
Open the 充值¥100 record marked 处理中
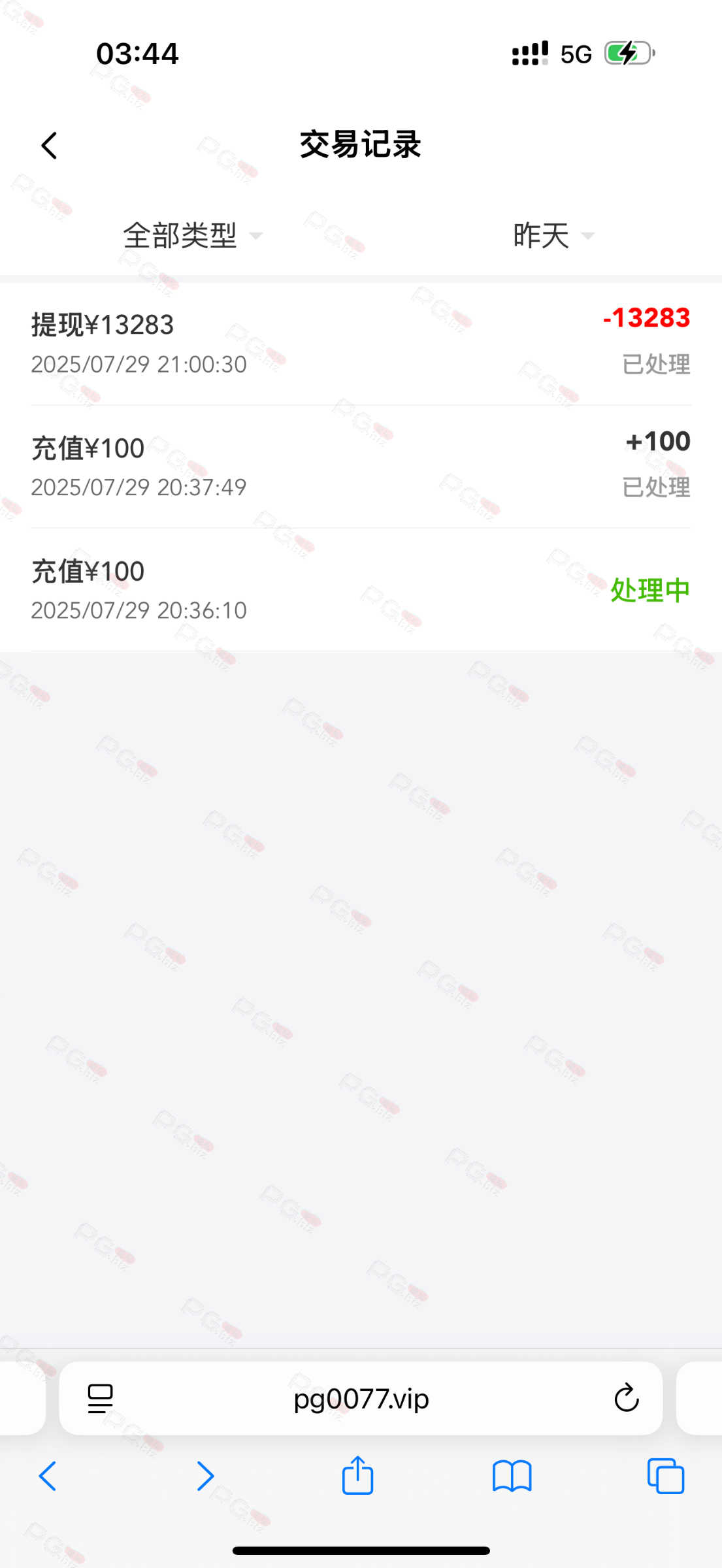coord(361,589)
